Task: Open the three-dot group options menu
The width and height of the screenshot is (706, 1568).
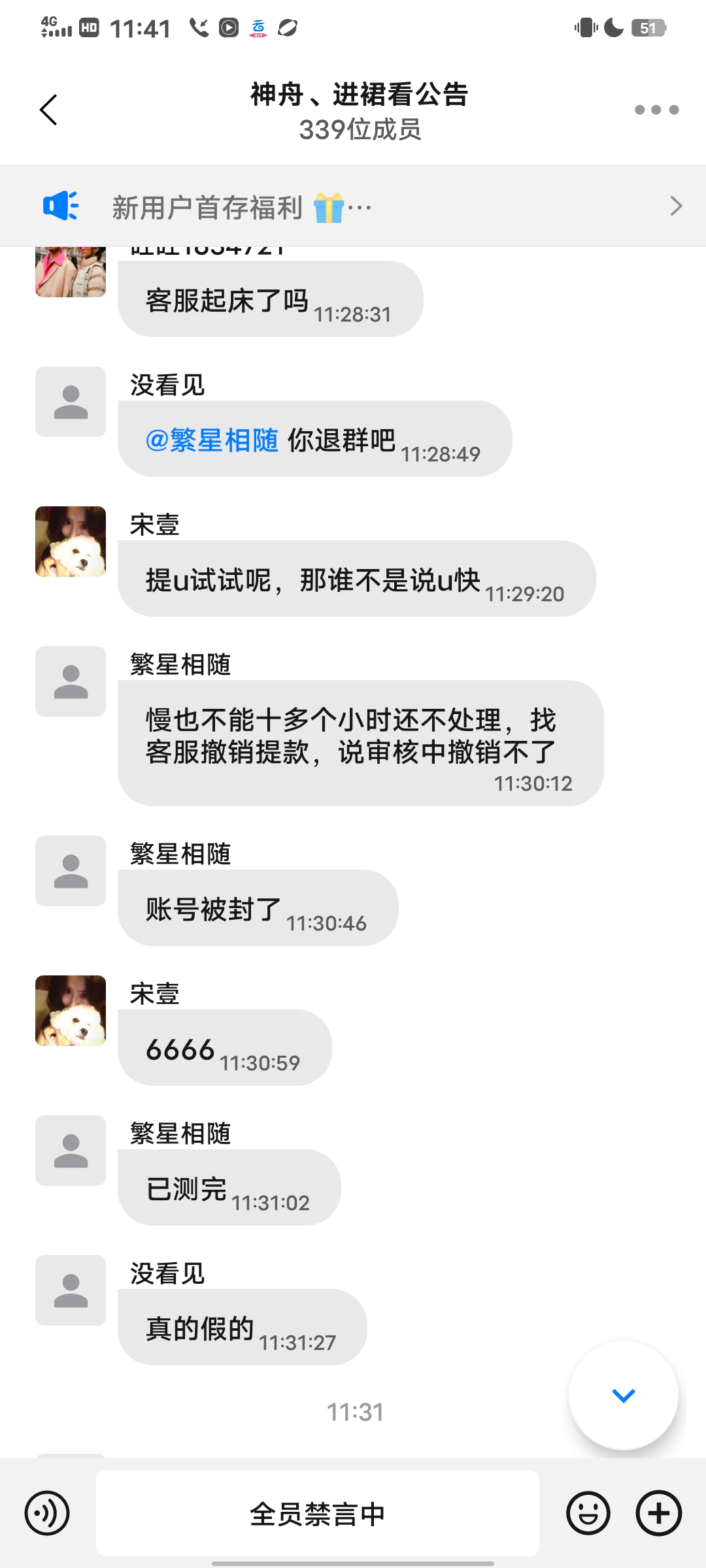Action: point(656,110)
